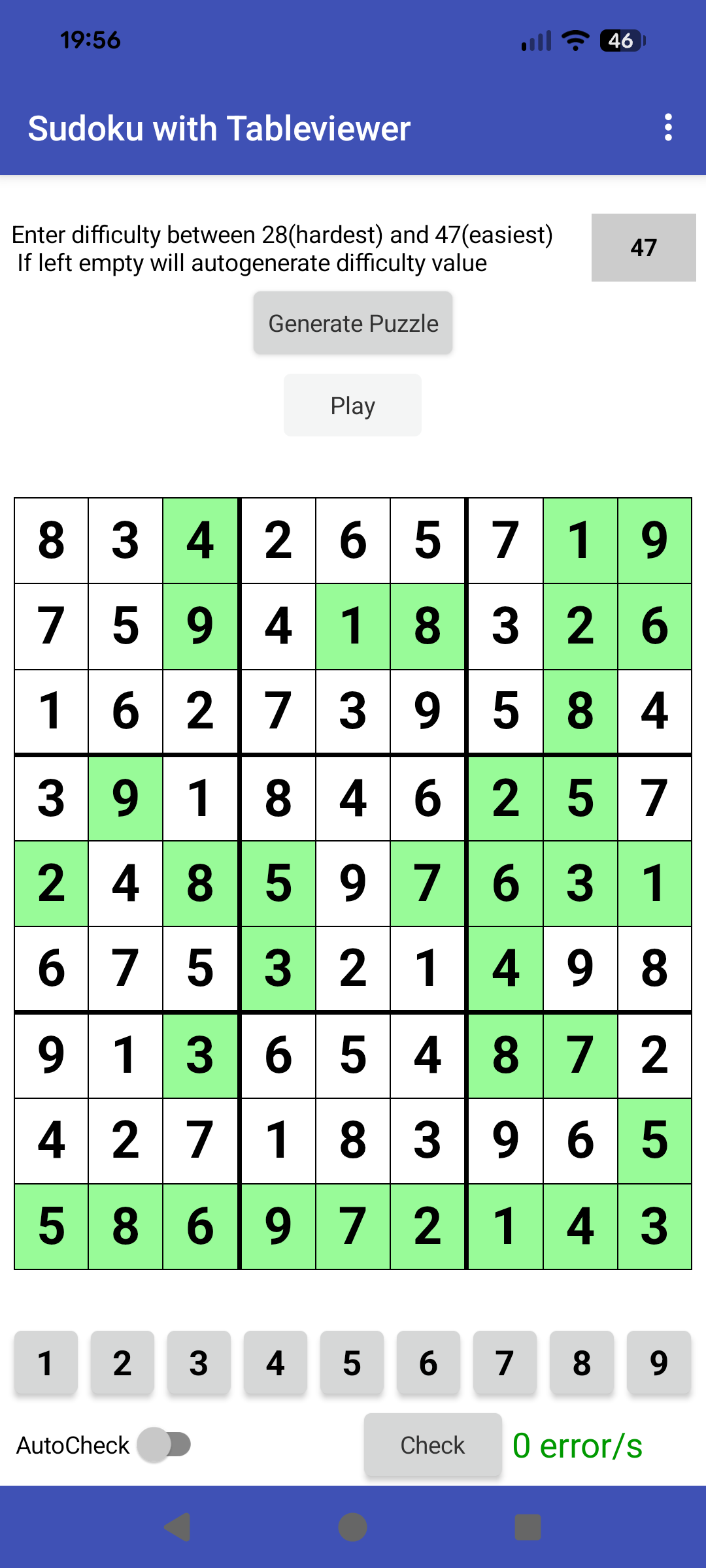Pick number 8 on the number pad
The image size is (706, 1568).
pos(581,1363)
